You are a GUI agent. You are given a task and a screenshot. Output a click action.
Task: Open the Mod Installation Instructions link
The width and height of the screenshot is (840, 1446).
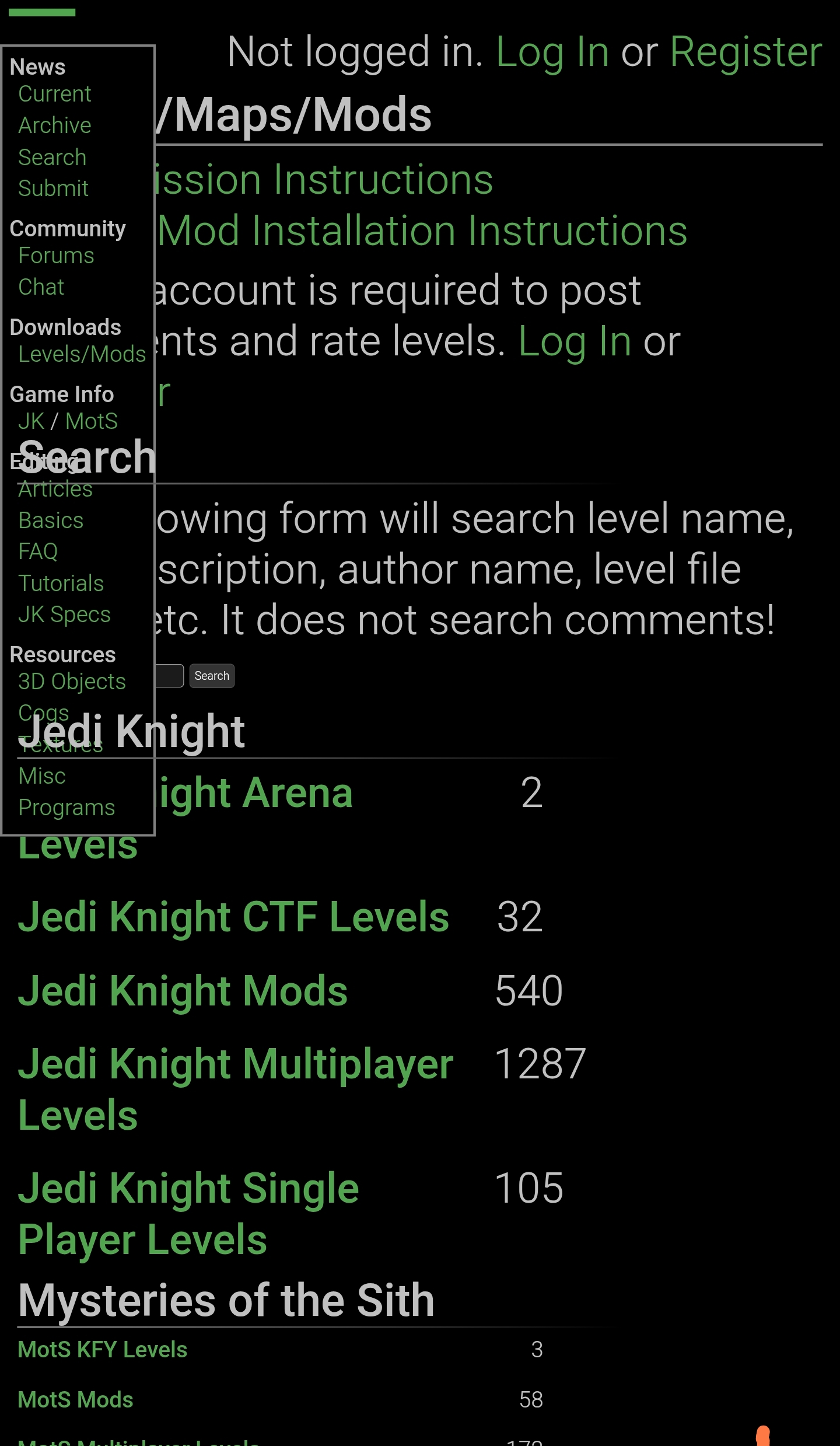click(x=422, y=231)
